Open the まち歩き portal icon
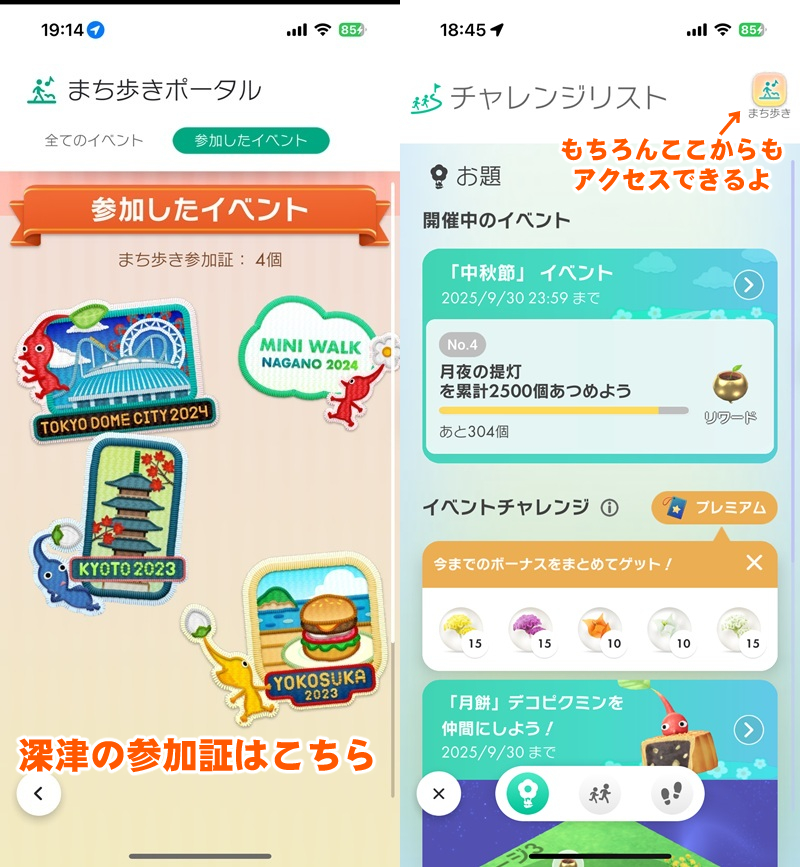Viewport: 800px width, 867px height. coord(769,96)
